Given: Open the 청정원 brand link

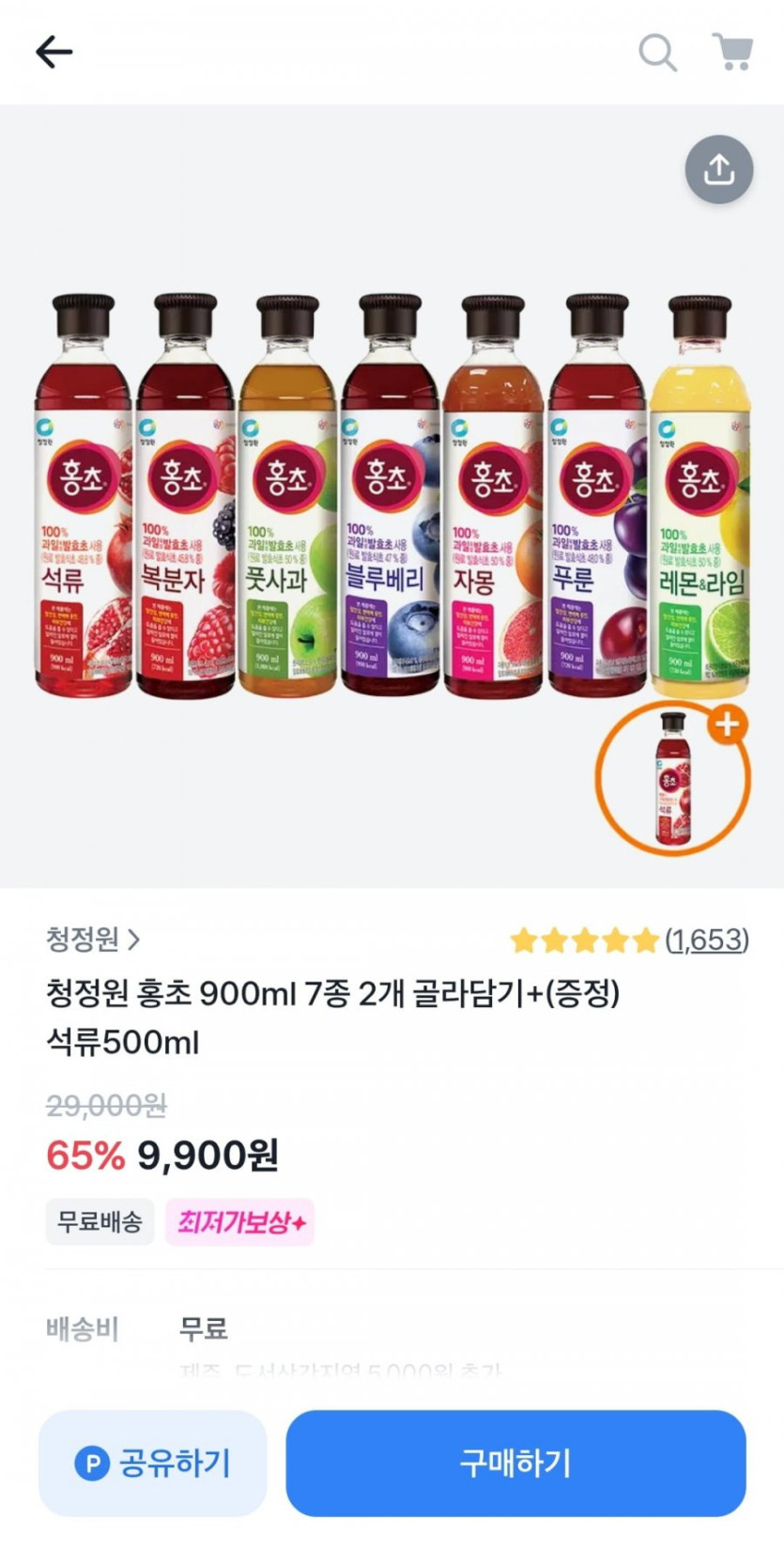Looking at the screenshot, I should tap(93, 938).
